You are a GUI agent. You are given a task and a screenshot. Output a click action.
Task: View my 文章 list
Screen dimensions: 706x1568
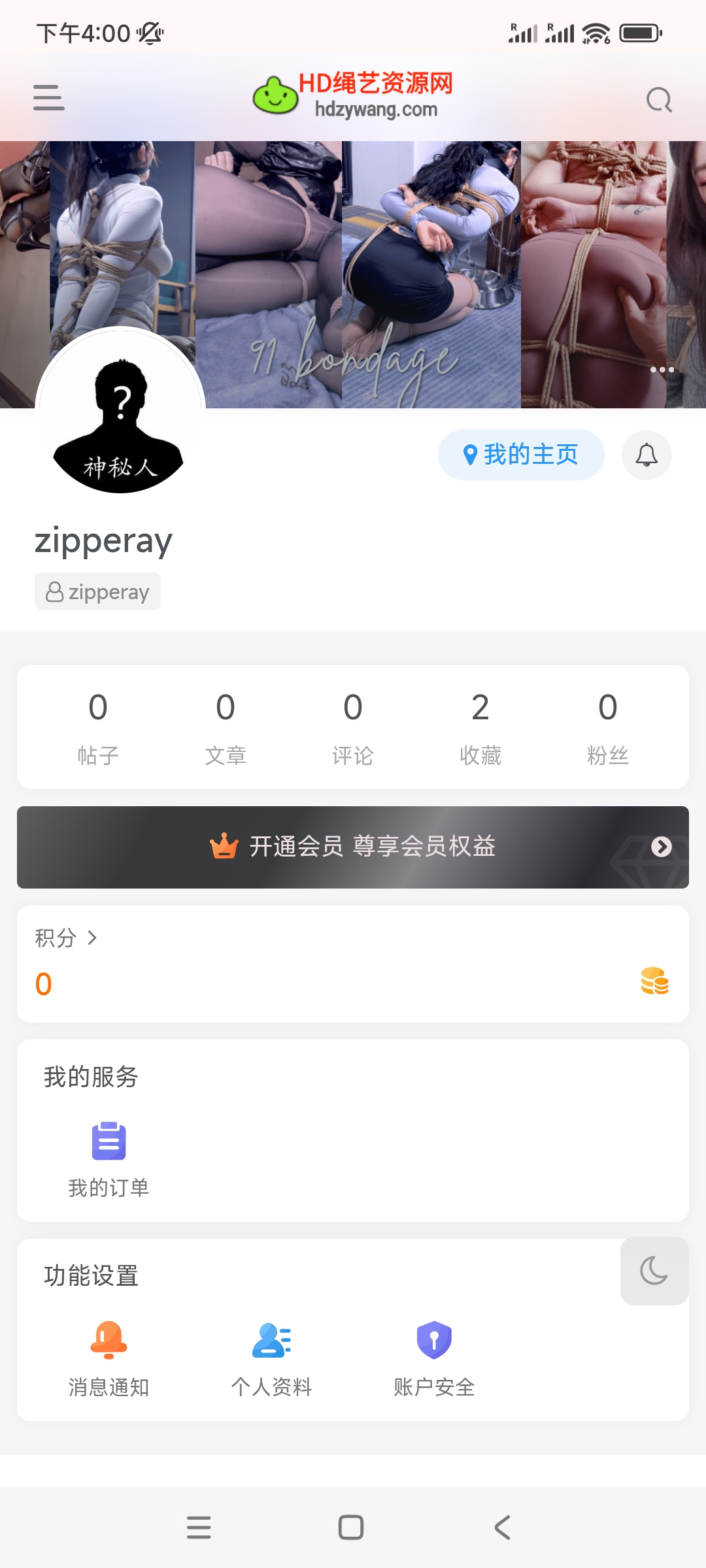tap(226, 727)
